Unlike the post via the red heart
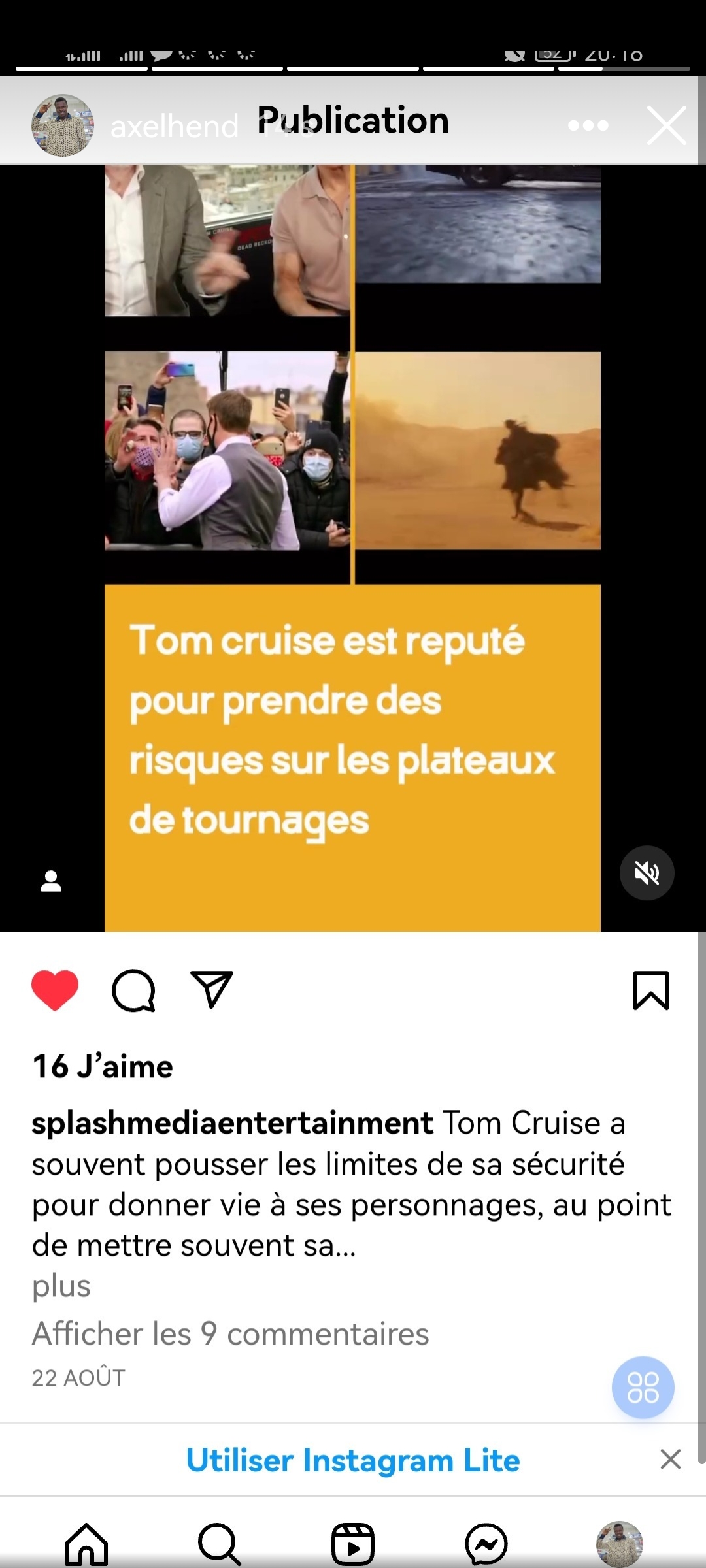This screenshot has width=706, height=1568. pos(55,990)
